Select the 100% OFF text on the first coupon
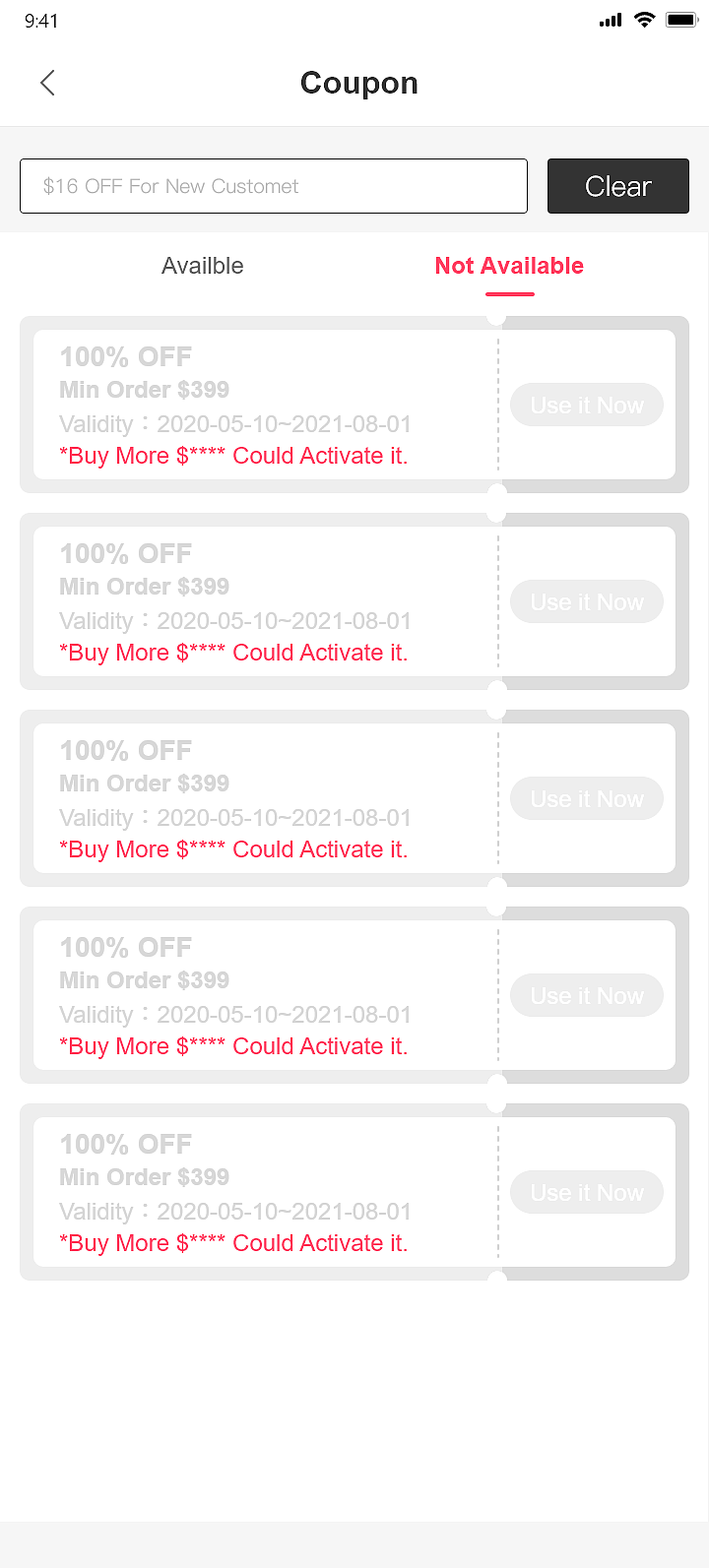Viewport: 709px width, 1568px height. [125, 356]
